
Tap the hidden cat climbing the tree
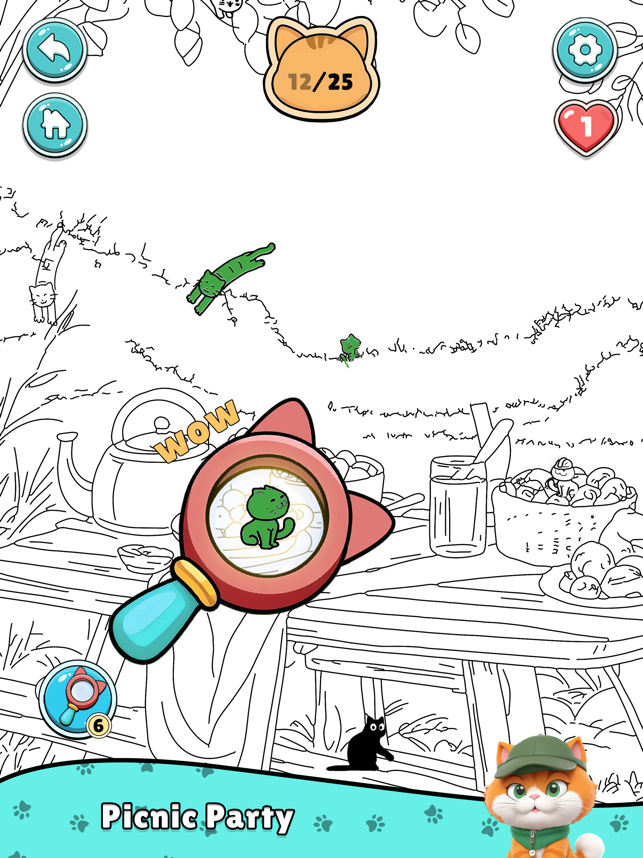[x=41, y=300]
